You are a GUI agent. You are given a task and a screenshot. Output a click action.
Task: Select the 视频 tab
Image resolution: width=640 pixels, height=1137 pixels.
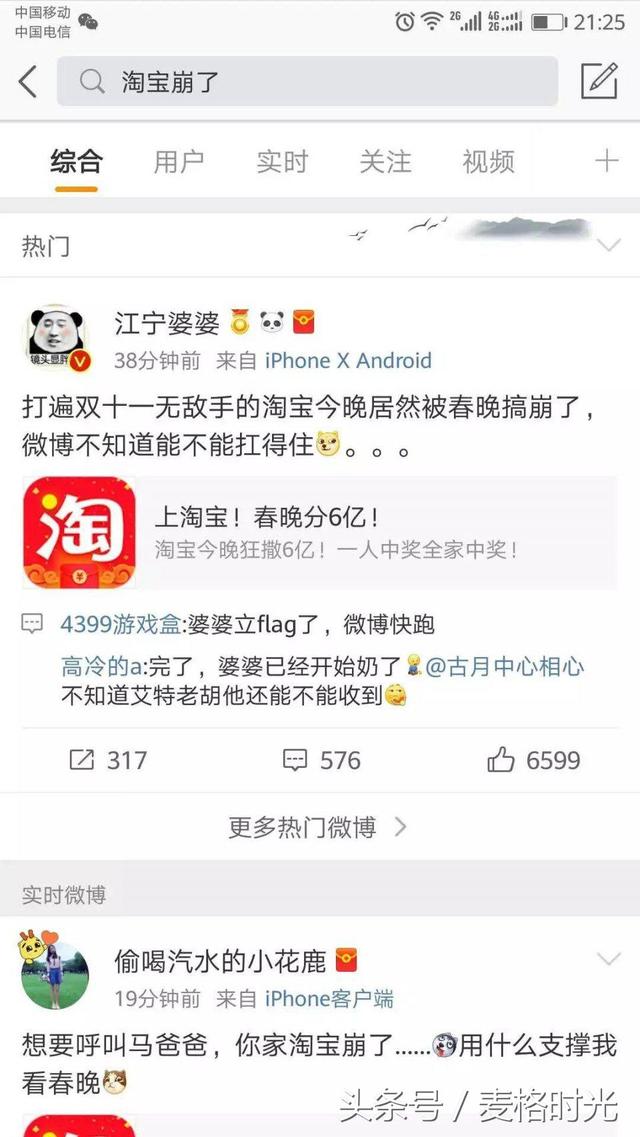pyautogui.click(x=488, y=161)
